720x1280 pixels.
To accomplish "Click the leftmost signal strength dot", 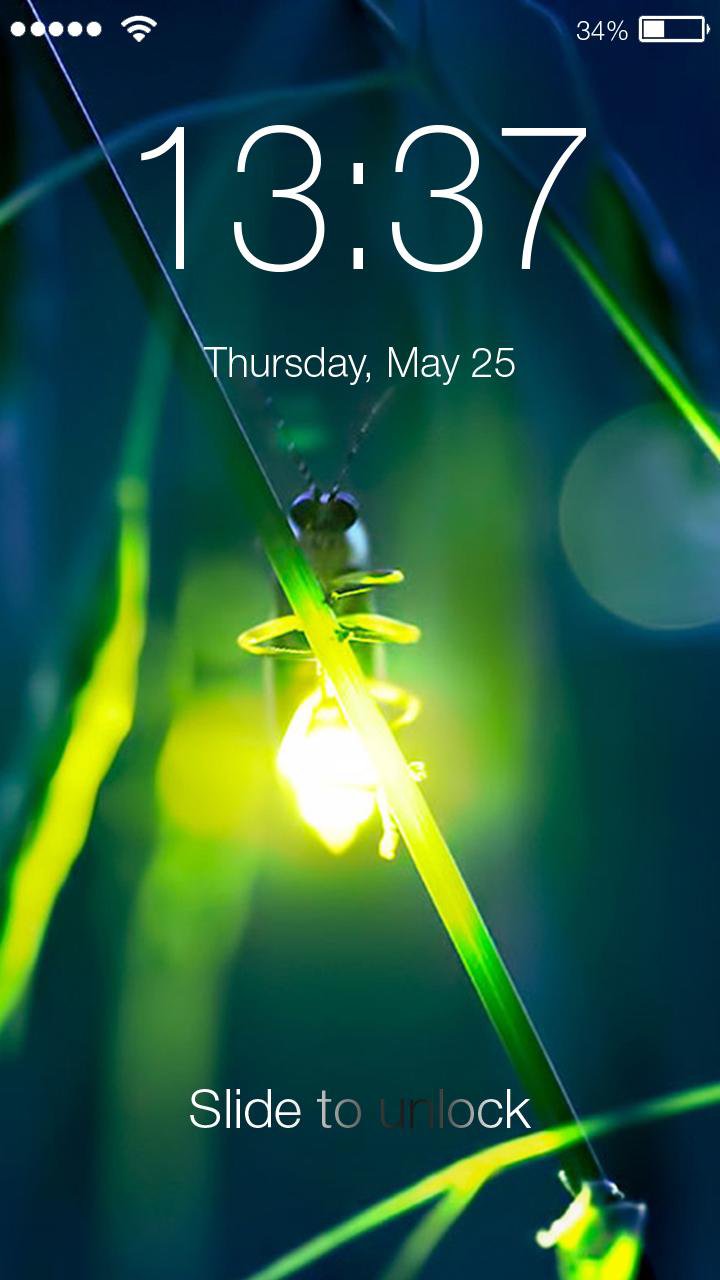I will (16, 28).
